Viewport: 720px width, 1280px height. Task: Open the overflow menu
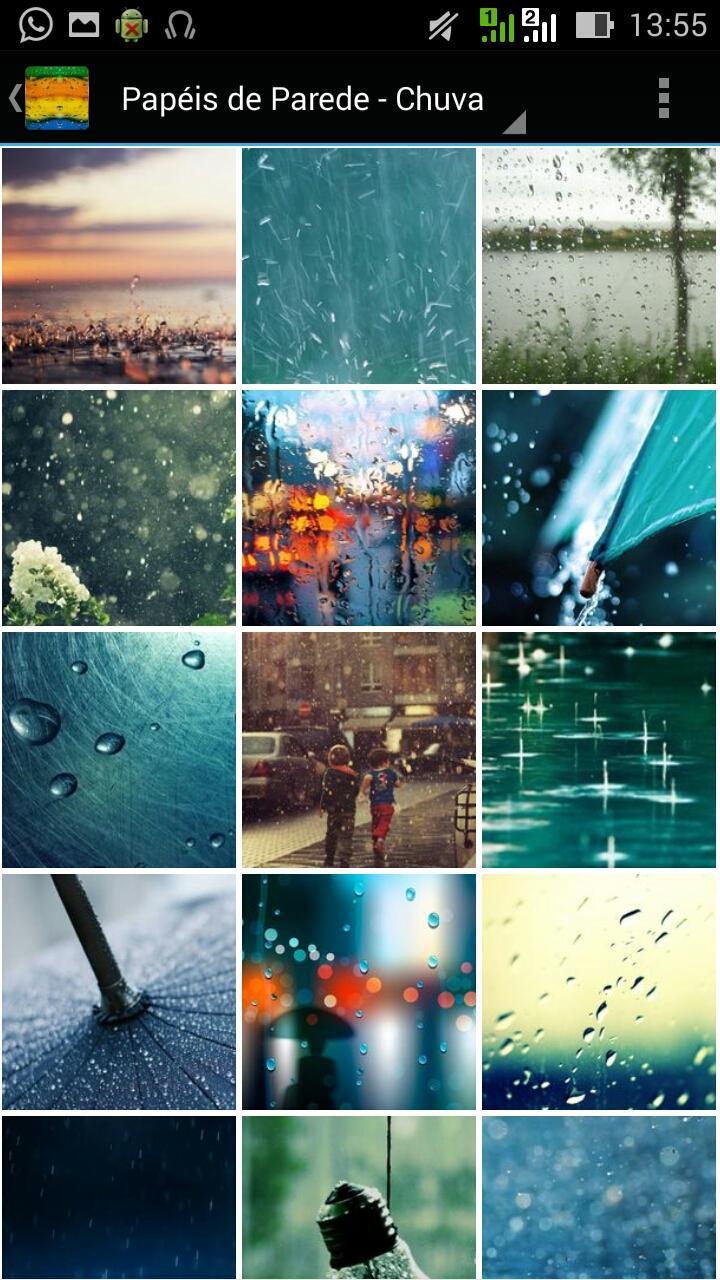point(662,97)
